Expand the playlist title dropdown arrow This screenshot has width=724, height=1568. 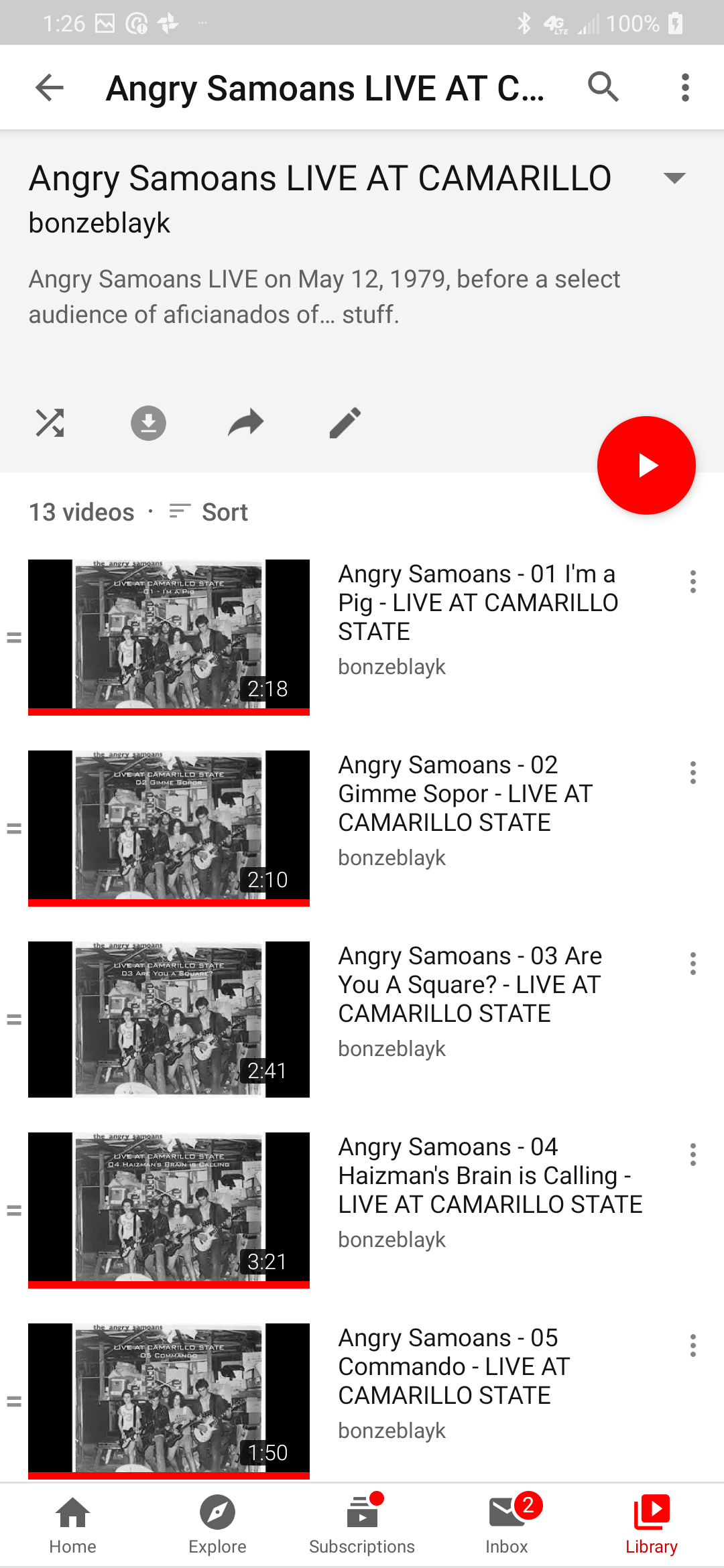click(x=674, y=178)
